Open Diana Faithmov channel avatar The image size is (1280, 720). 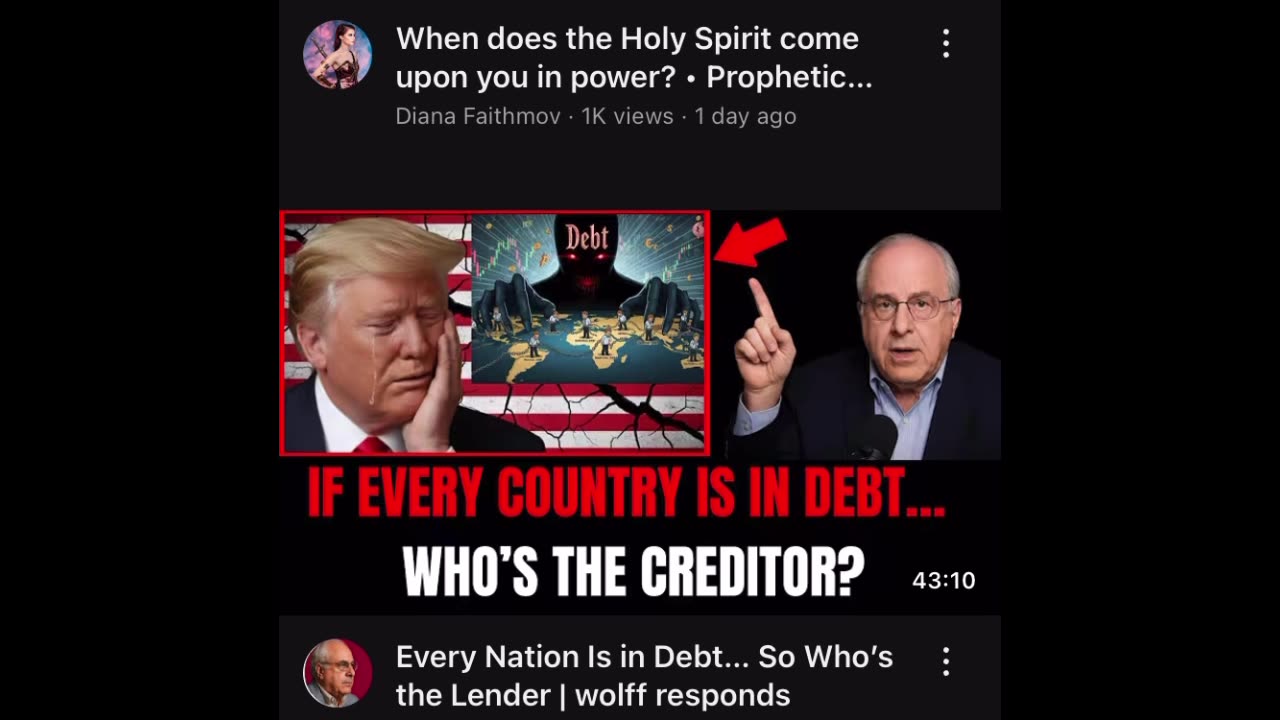pyautogui.click(x=338, y=55)
